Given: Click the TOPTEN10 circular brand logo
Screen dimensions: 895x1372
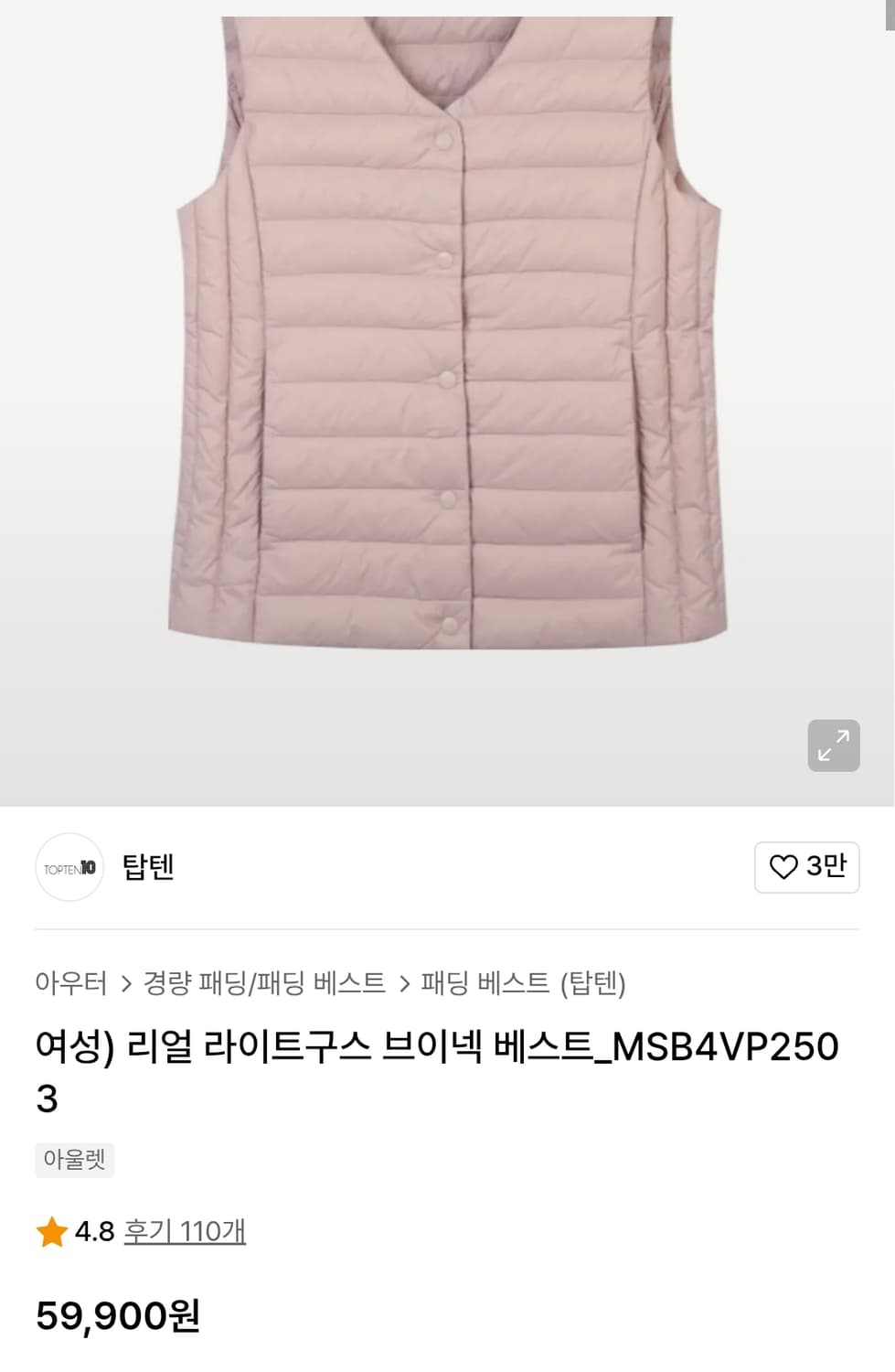Looking at the screenshot, I should pyautogui.click(x=69, y=867).
